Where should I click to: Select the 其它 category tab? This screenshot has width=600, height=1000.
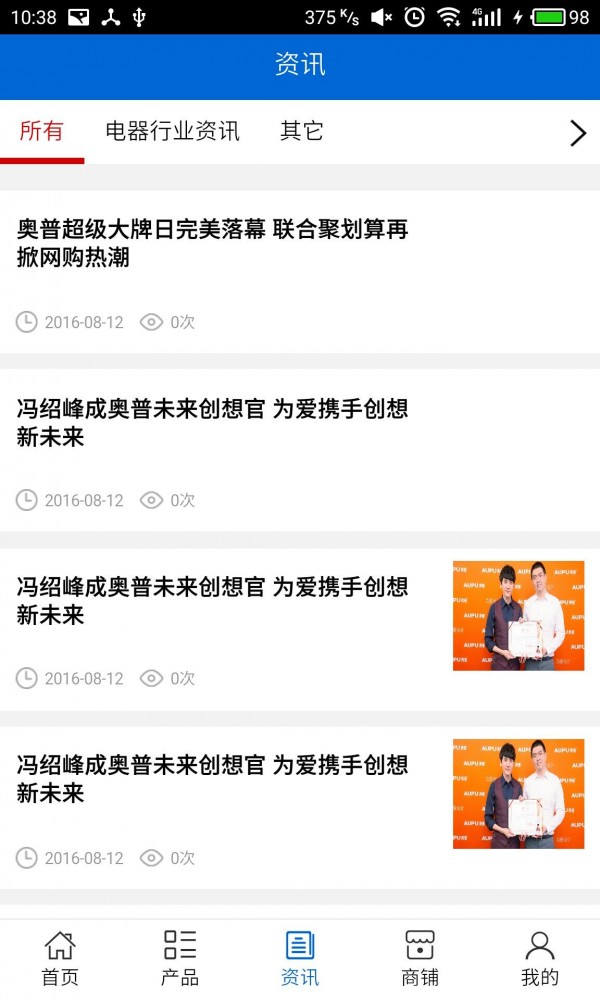point(301,131)
